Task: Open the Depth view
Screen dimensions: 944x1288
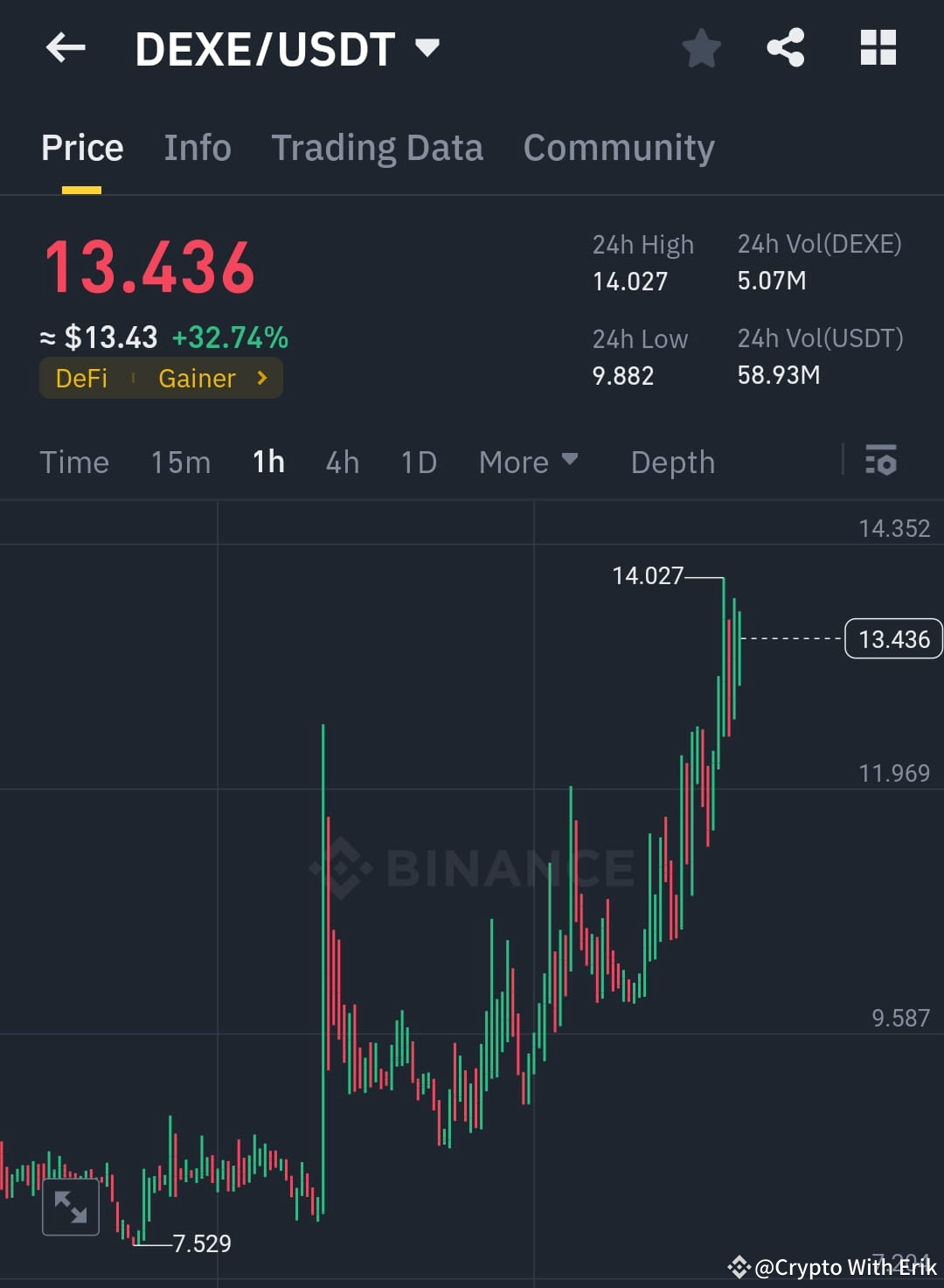Action: click(672, 462)
